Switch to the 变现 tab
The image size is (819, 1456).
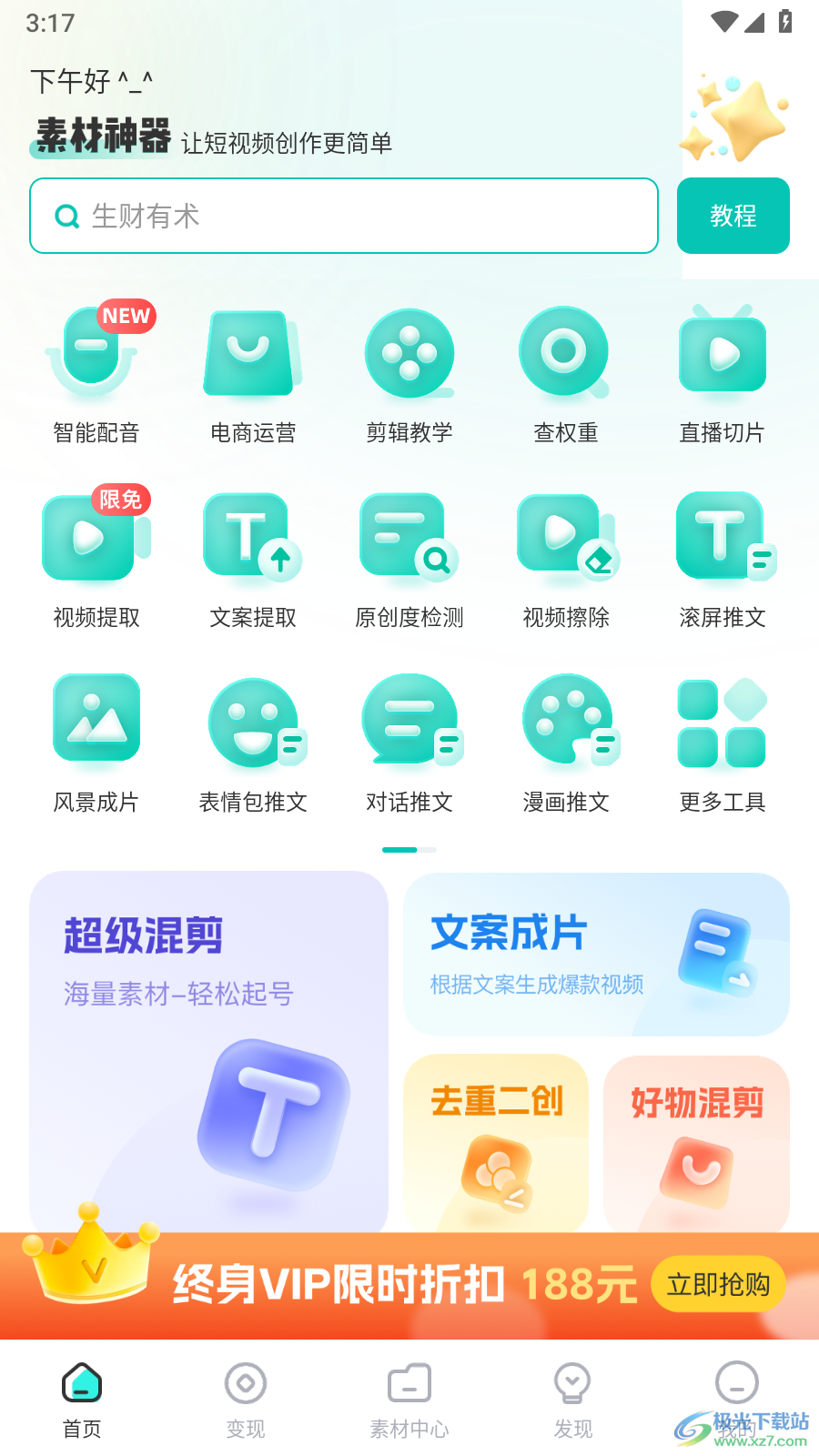click(246, 1400)
